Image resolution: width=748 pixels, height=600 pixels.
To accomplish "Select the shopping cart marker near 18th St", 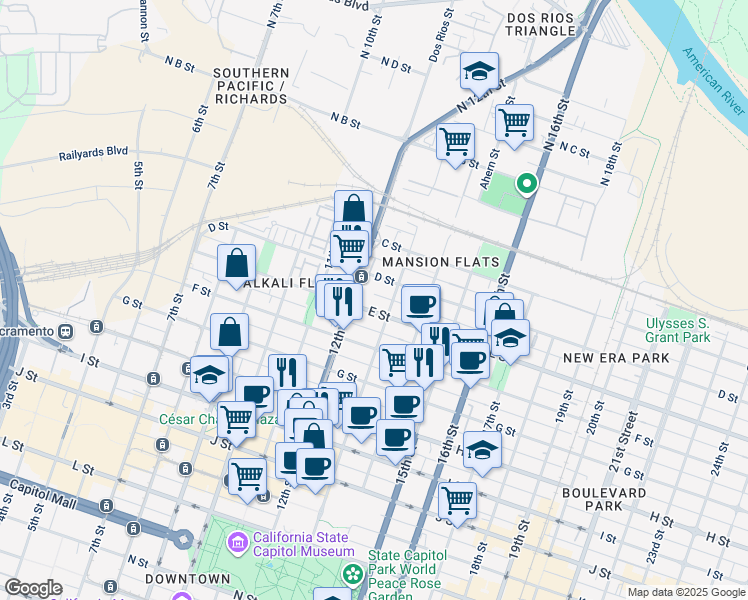I will click(457, 500).
